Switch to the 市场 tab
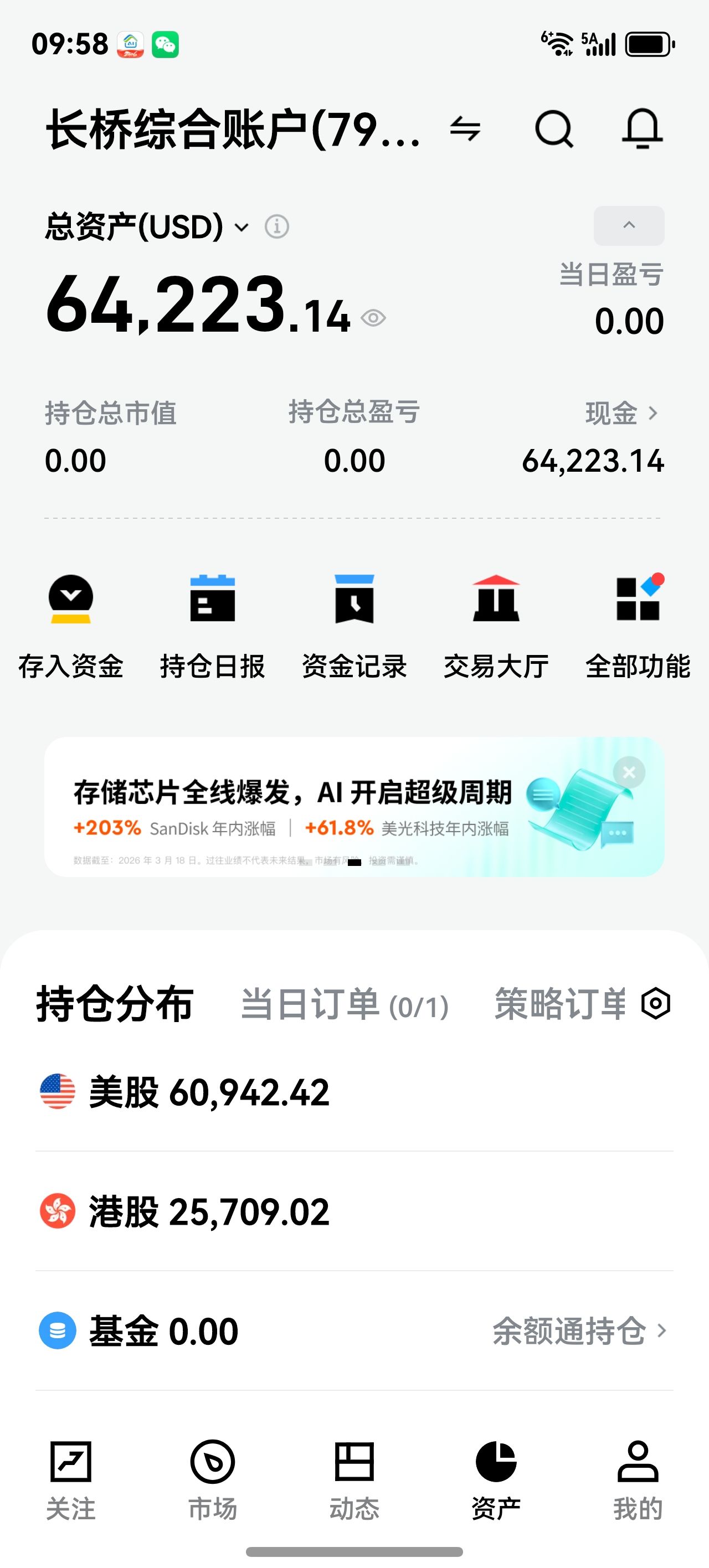Viewport: 709px width, 1568px height. point(212,1479)
